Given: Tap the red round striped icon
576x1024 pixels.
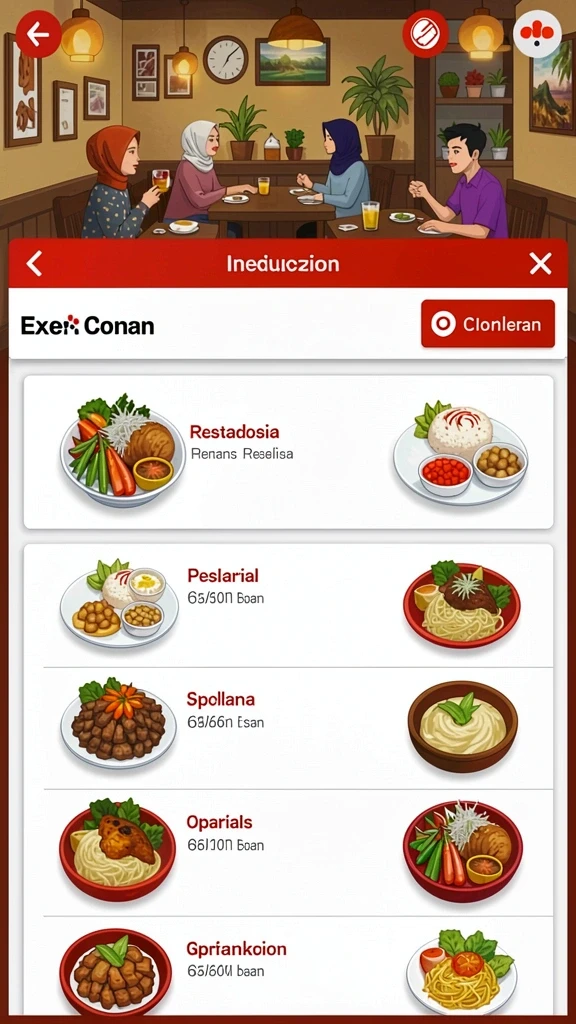Looking at the screenshot, I should click(x=425, y=32).
